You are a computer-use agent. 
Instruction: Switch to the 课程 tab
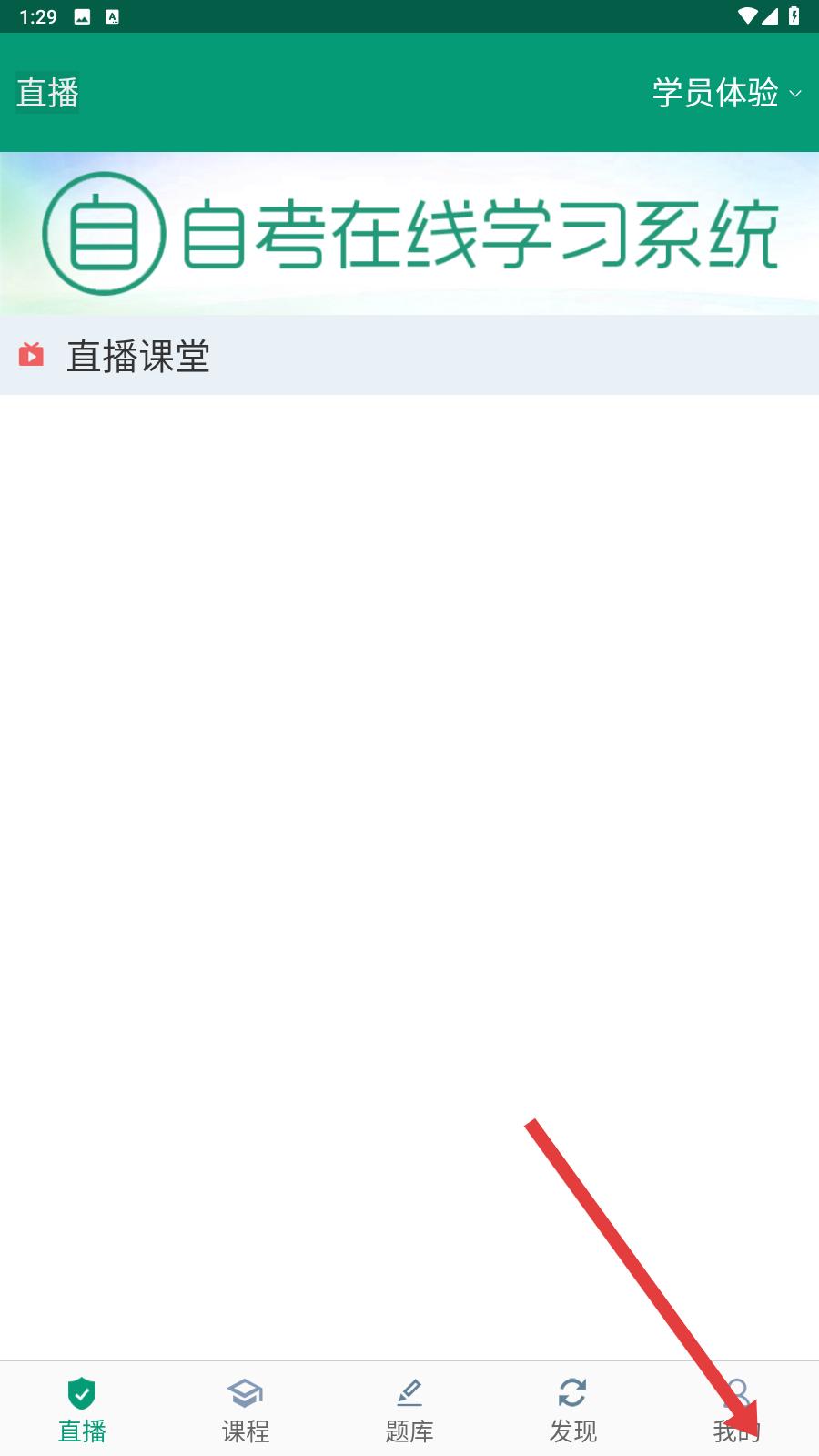pyautogui.click(x=246, y=1410)
